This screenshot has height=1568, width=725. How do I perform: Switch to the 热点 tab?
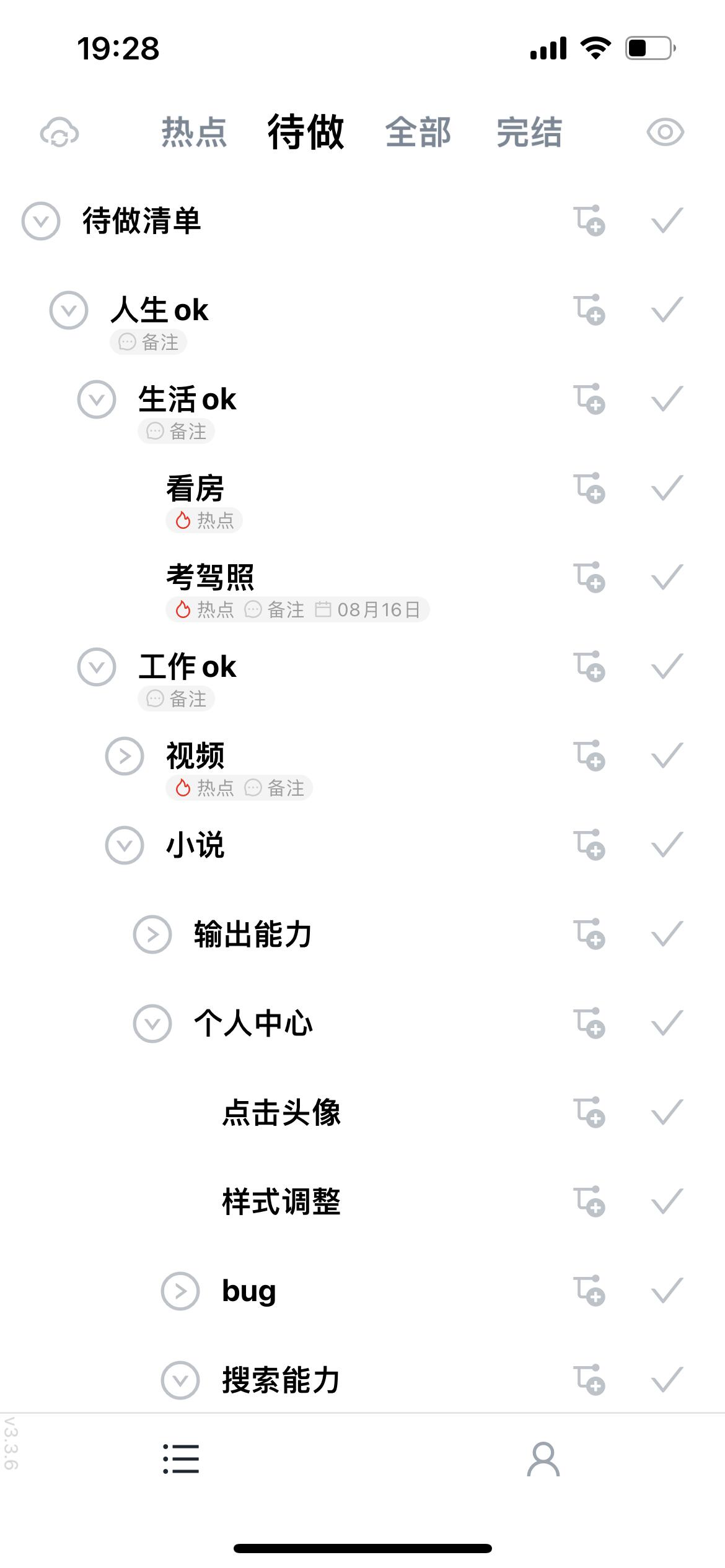click(x=194, y=133)
